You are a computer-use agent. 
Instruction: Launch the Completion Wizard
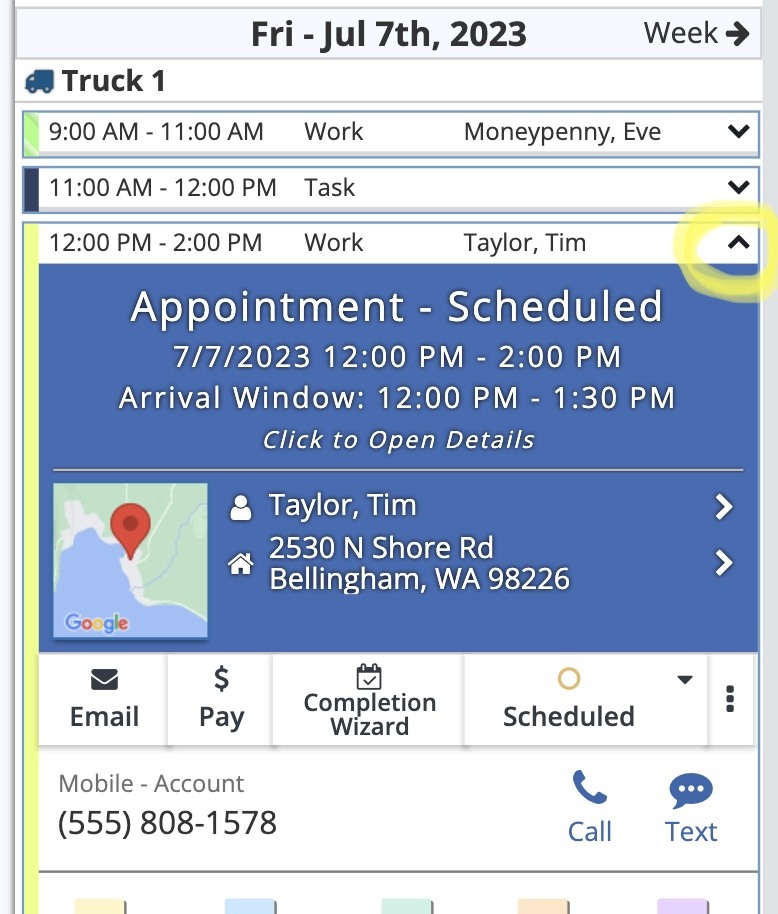coord(369,700)
